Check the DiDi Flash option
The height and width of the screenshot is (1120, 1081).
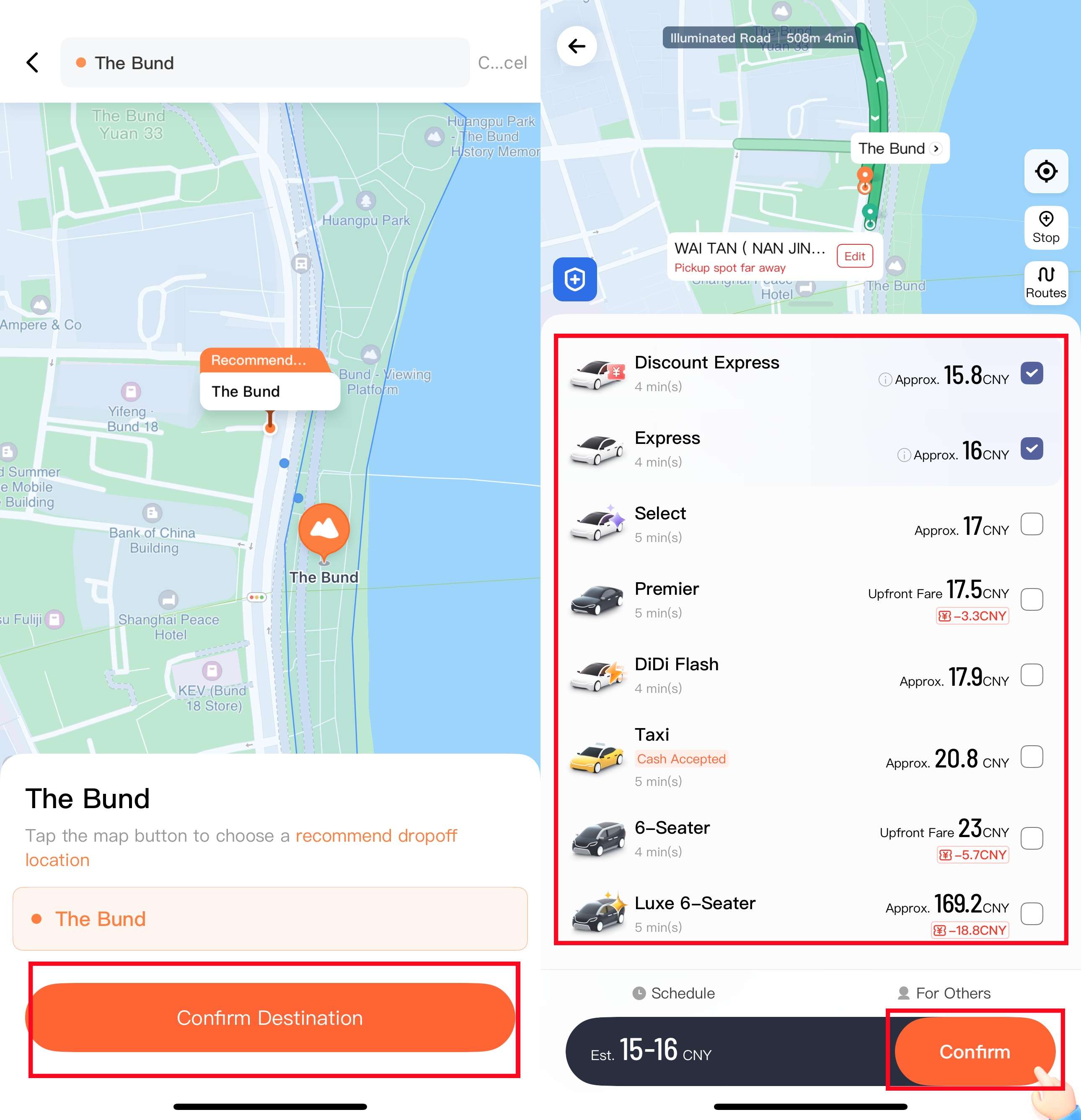pos(1031,675)
